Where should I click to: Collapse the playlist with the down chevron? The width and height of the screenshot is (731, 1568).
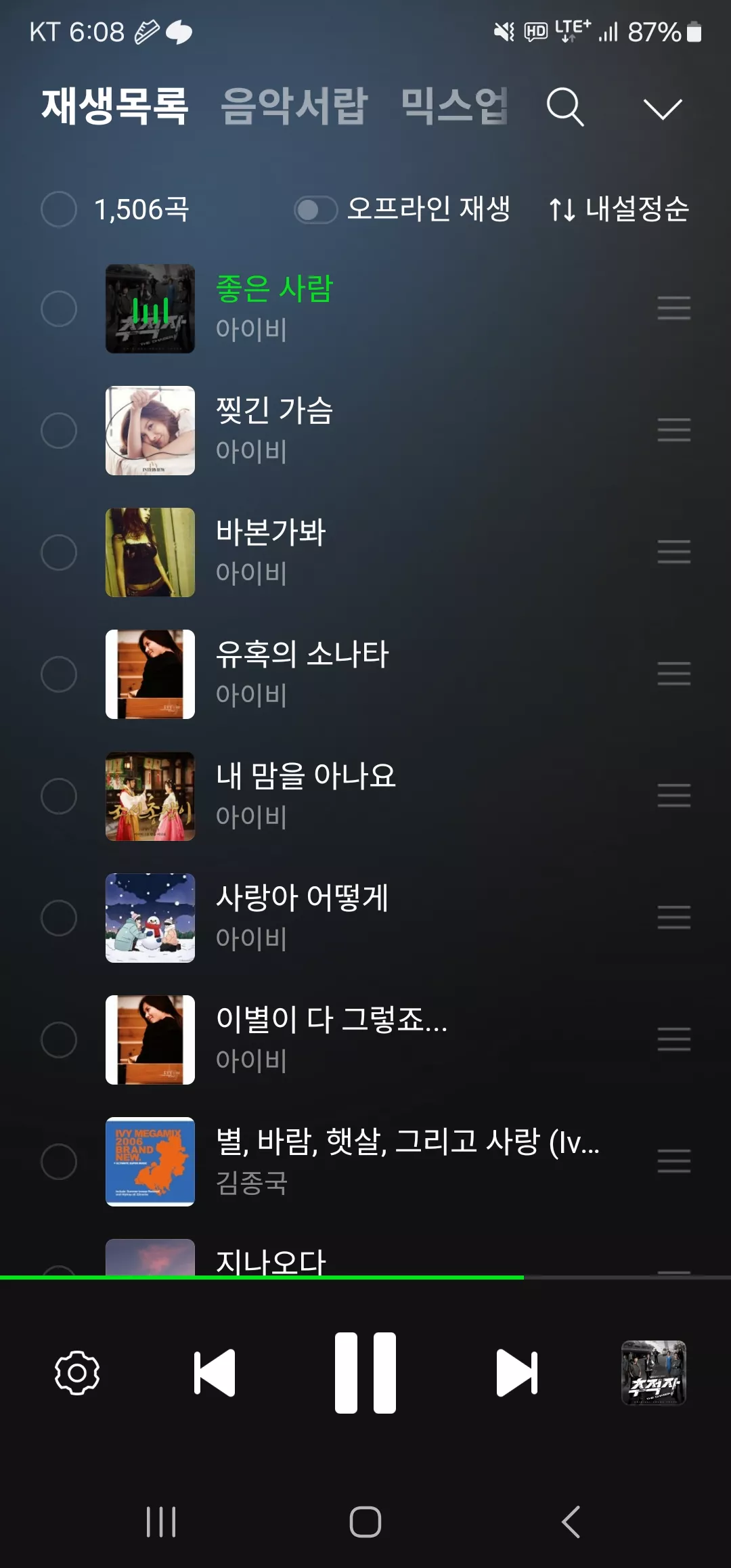662,108
